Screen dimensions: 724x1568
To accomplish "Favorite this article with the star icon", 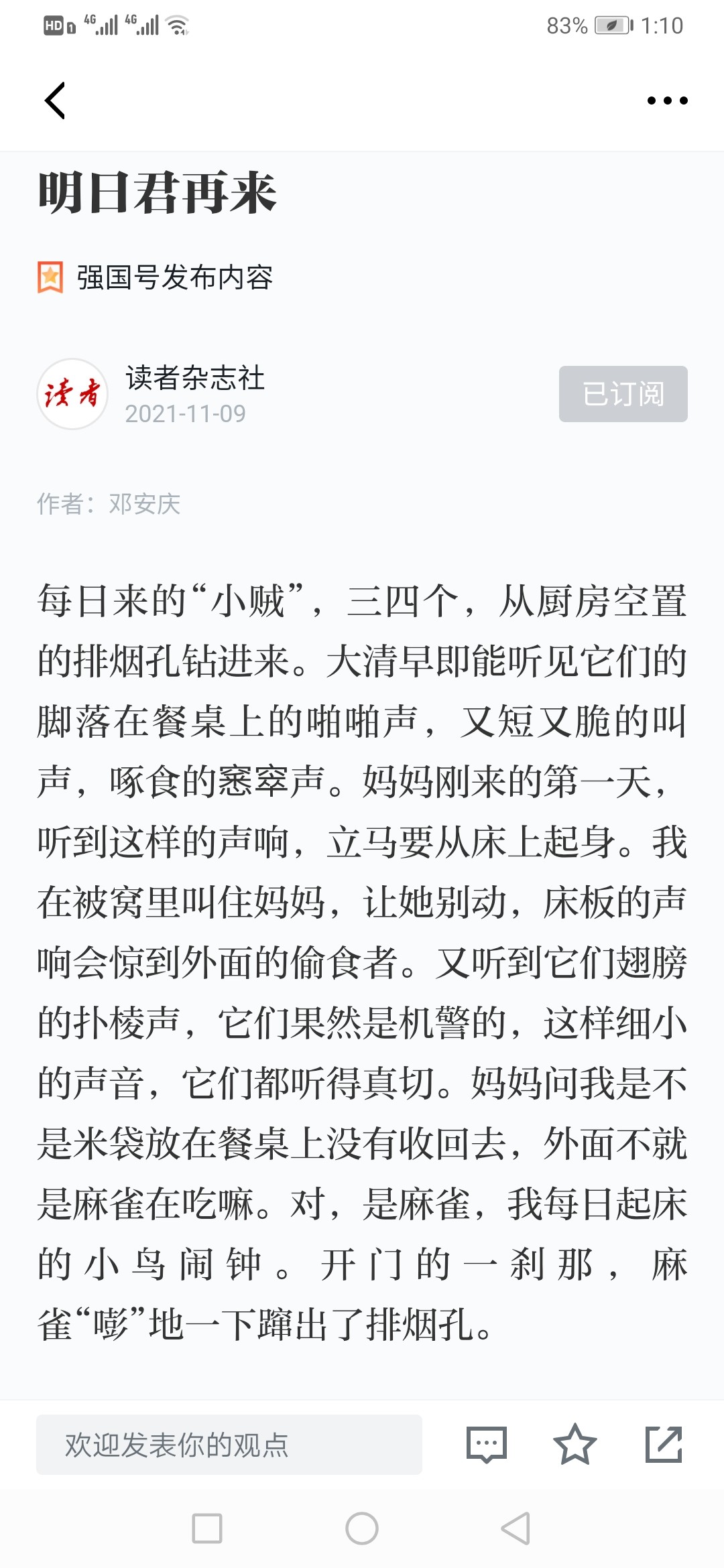I will pos(575,1445).
